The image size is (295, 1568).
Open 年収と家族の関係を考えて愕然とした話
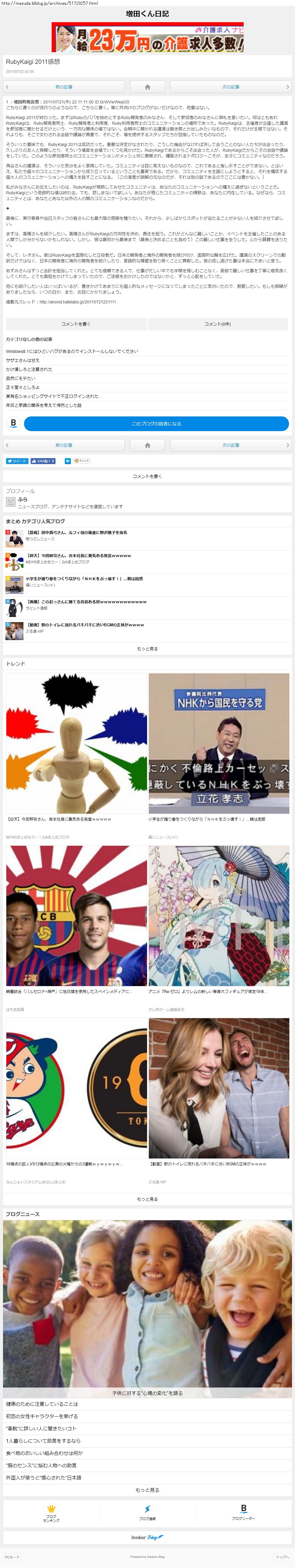44,405
